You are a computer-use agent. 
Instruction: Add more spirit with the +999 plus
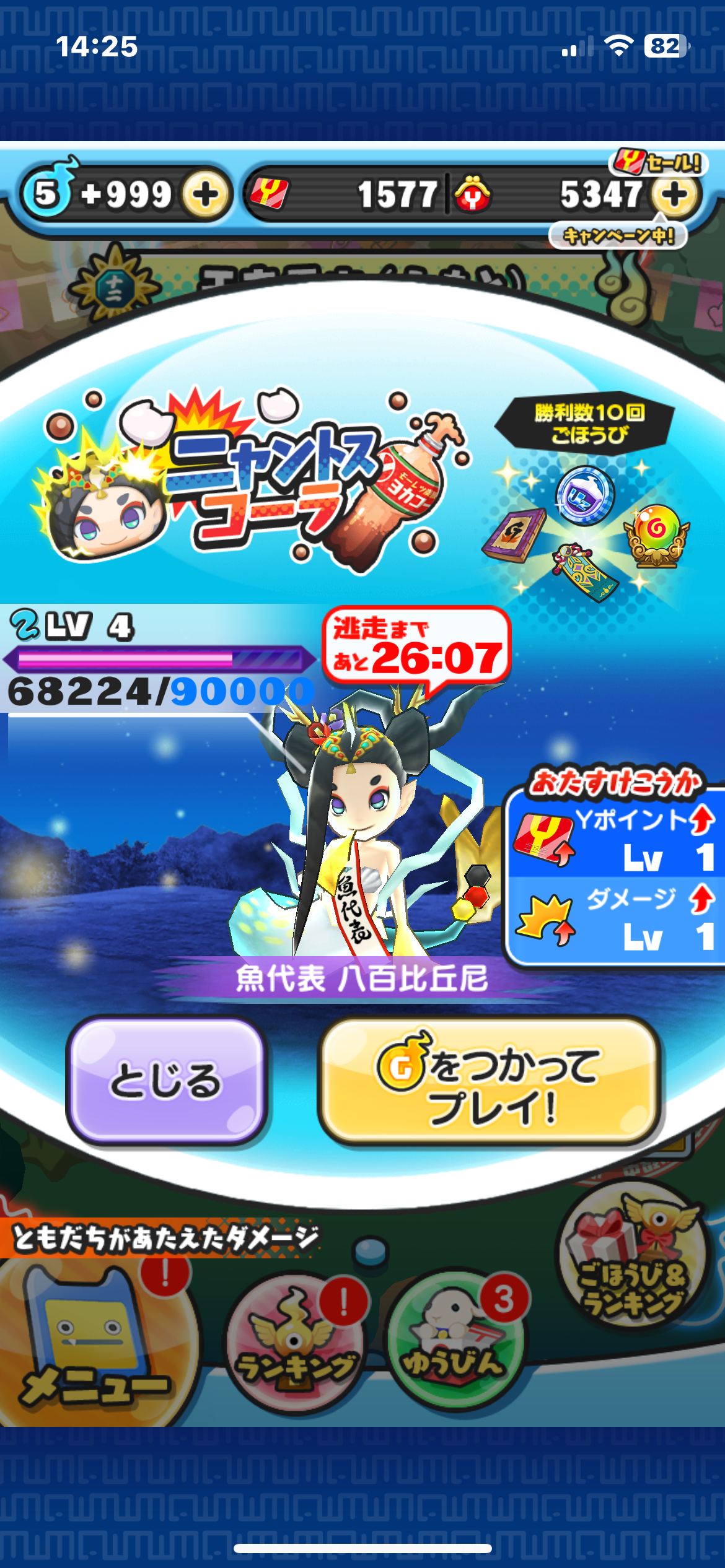(x=206, y=194)
